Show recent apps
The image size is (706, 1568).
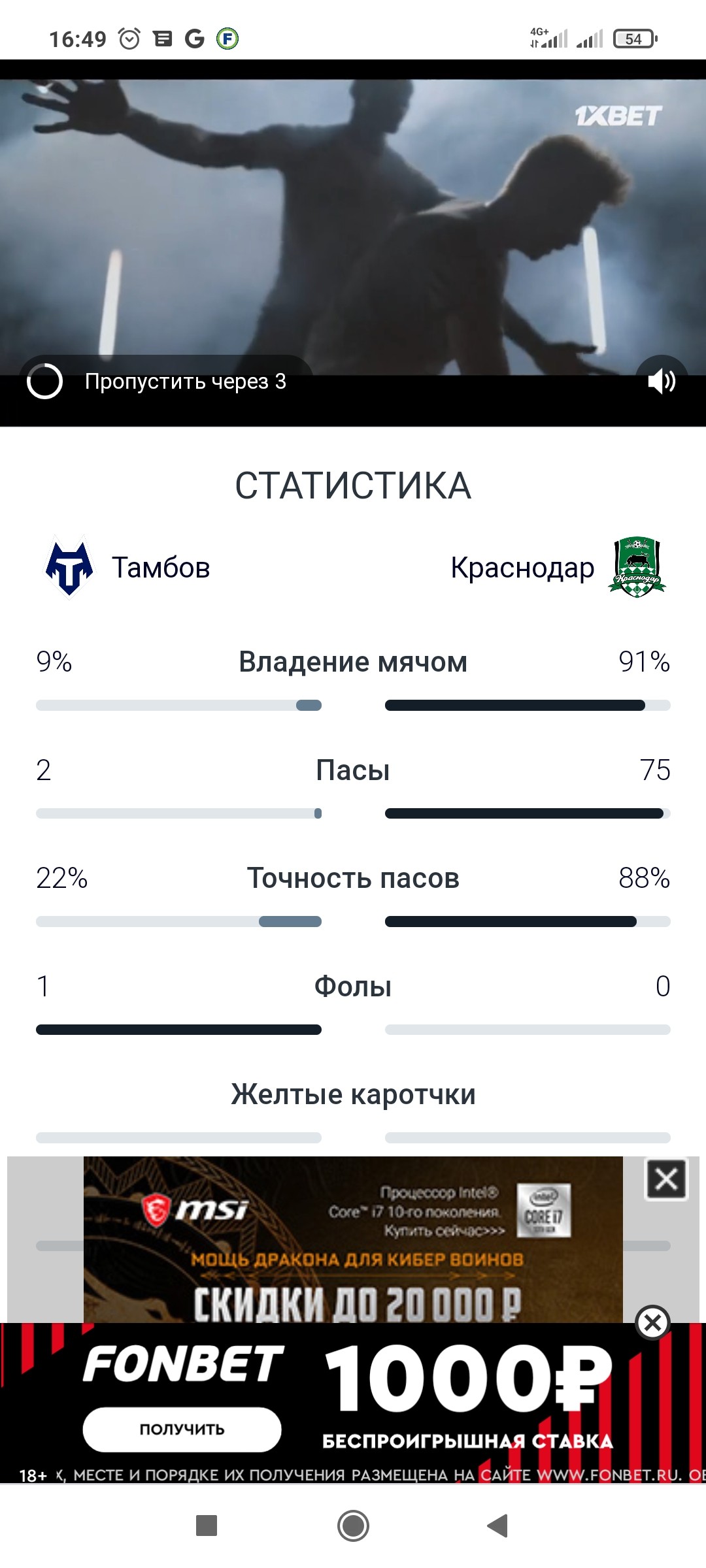[x=207, y=1526]
